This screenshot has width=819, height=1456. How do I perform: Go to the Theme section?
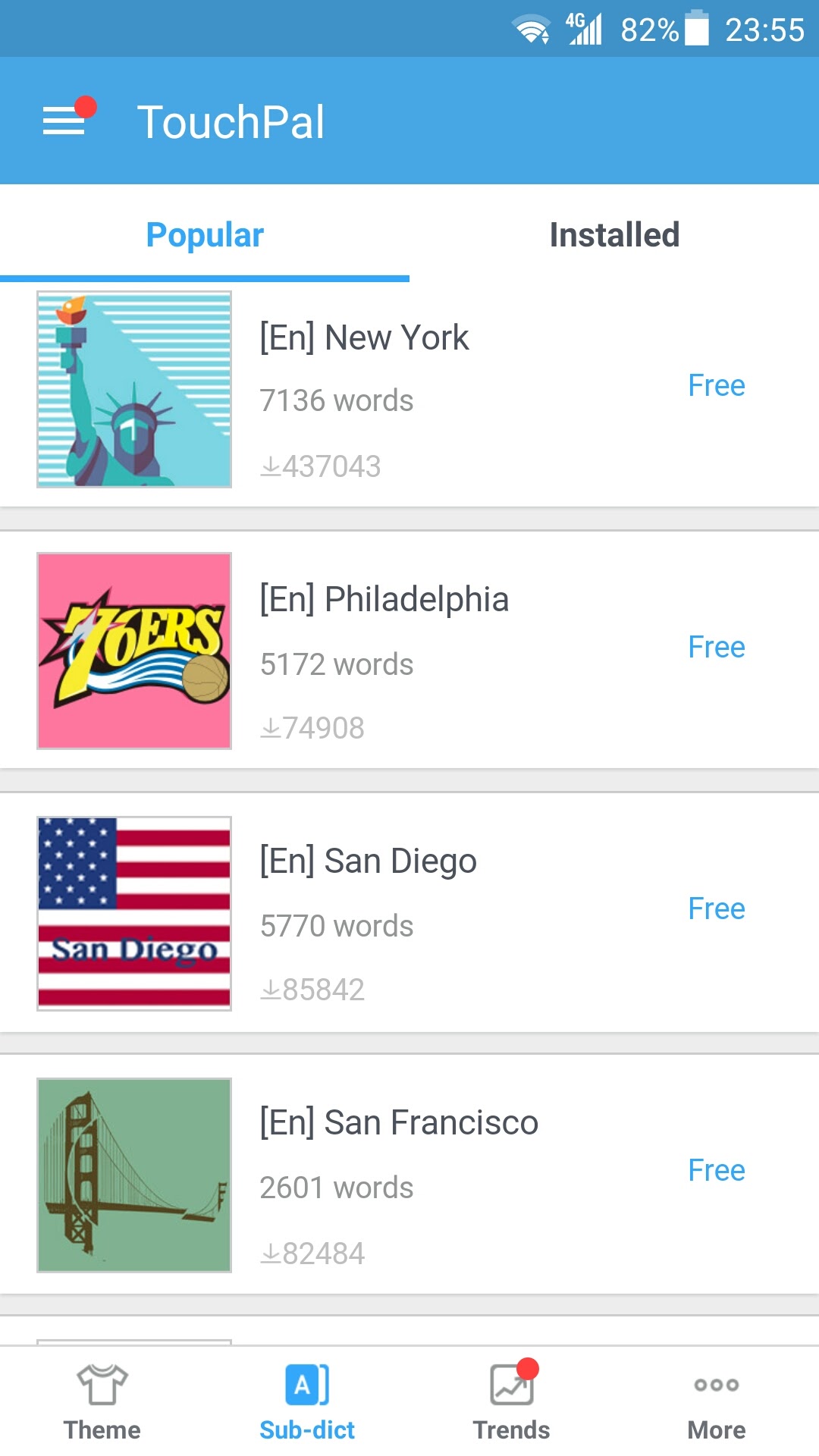(x=102, y=1403)
